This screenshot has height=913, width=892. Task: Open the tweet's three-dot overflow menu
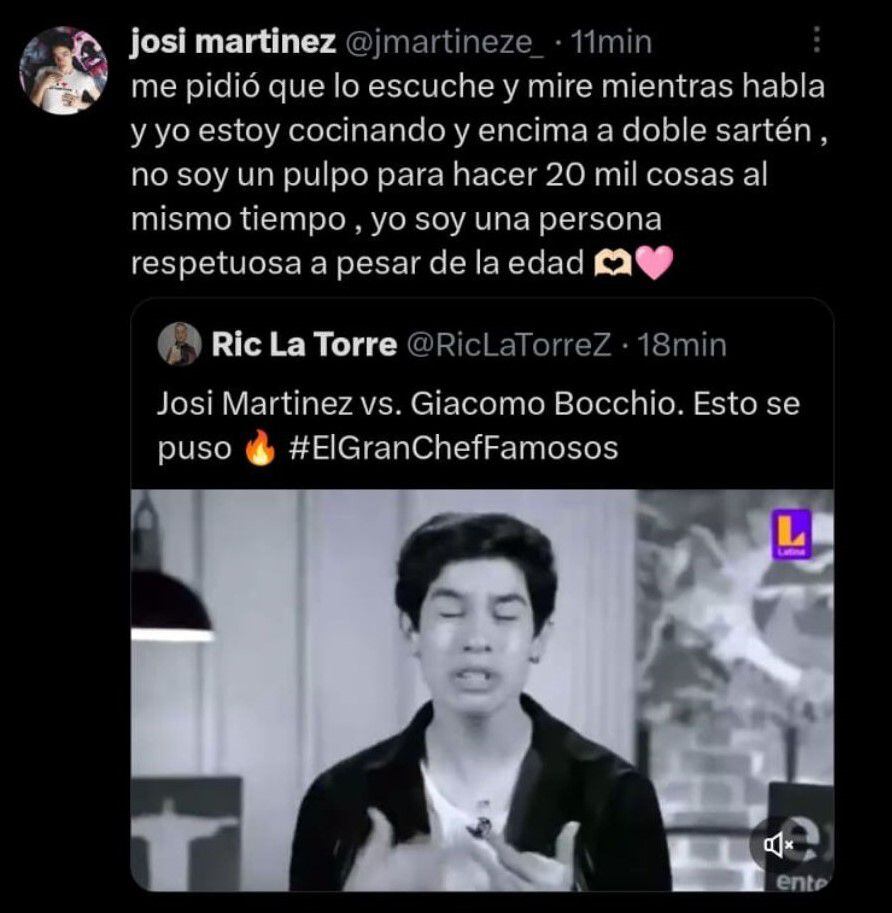point(817,41)
